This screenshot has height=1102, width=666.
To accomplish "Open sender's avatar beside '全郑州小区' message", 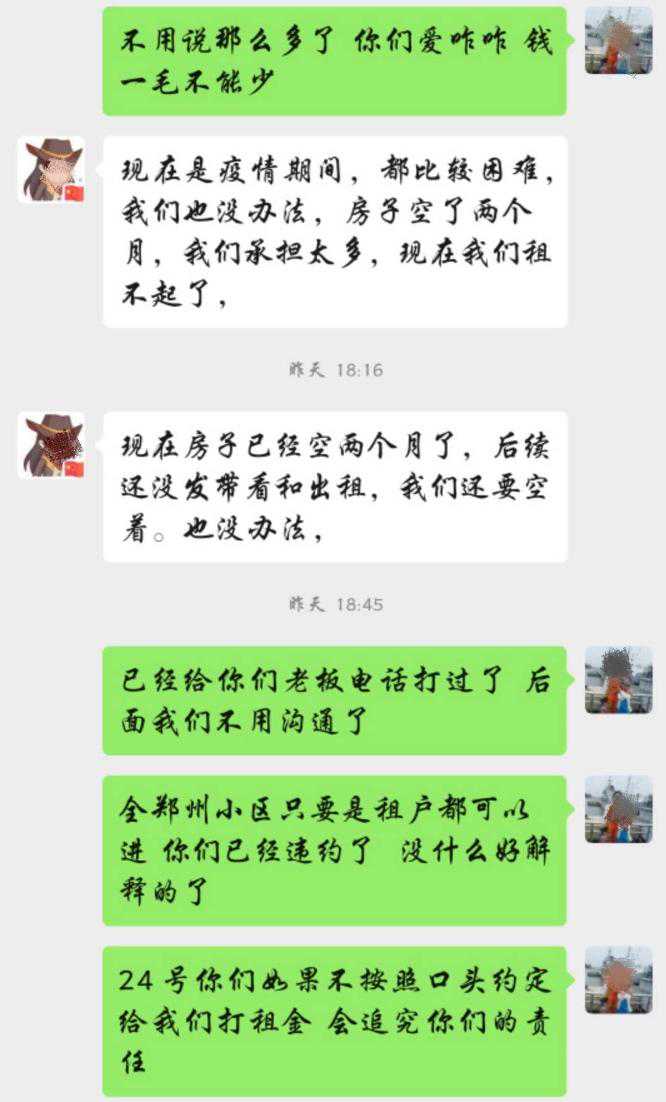I will (618, 809).
